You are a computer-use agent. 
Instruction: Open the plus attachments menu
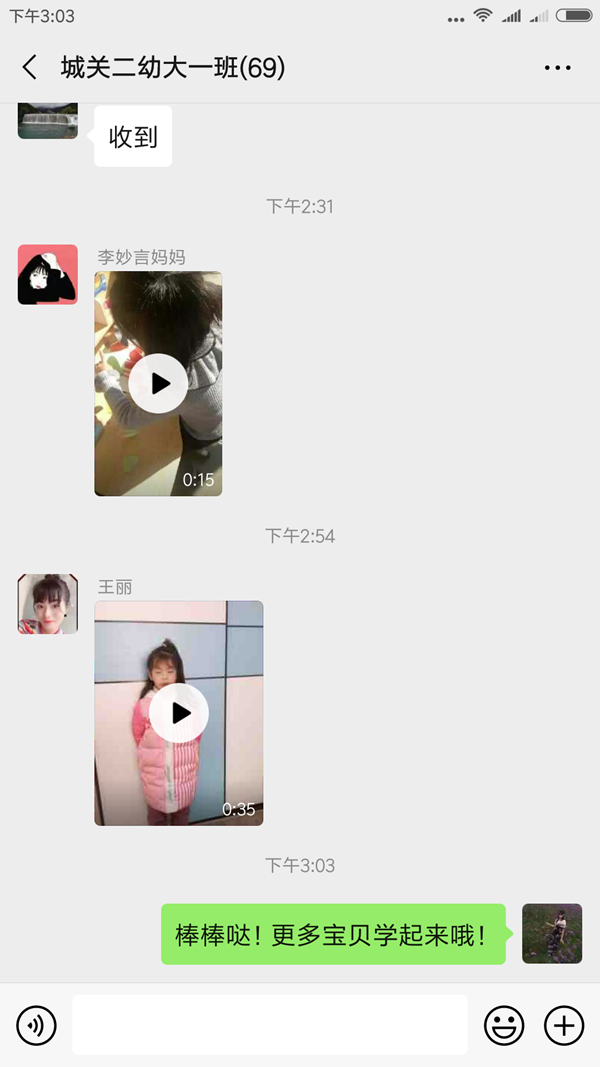coord(564,1025)
